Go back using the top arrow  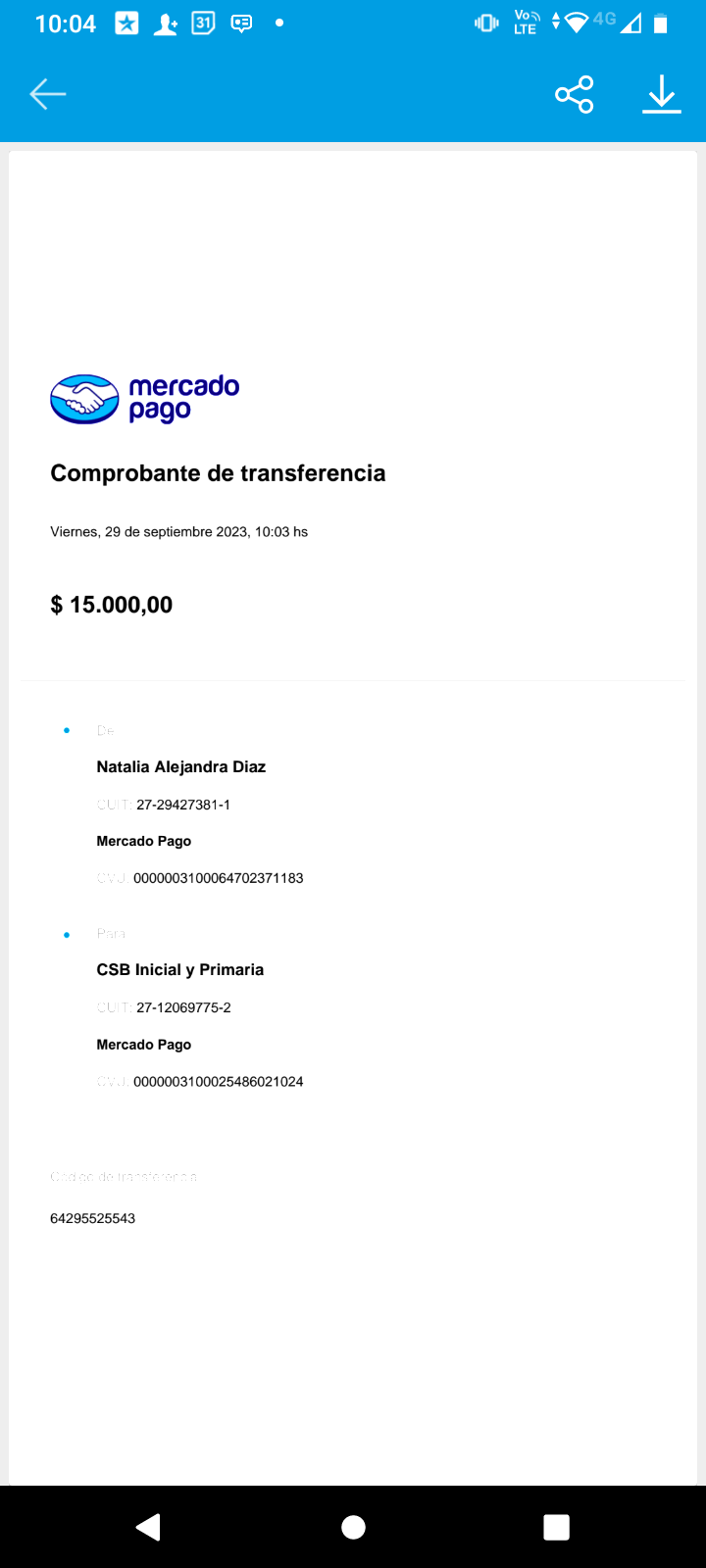pos(47,94)
